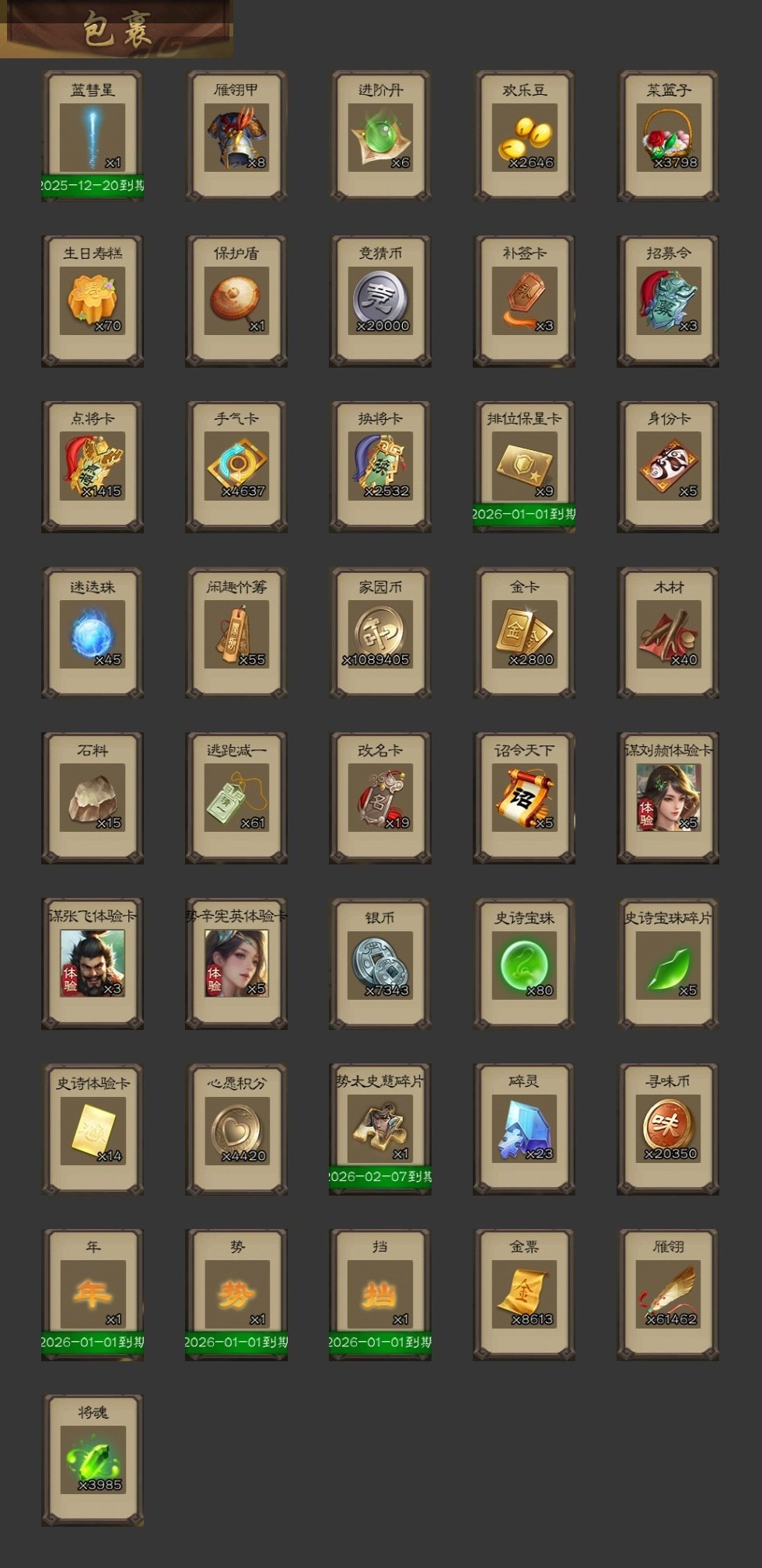Open the 改名卡 item
762x1568 pixels.
380,798
